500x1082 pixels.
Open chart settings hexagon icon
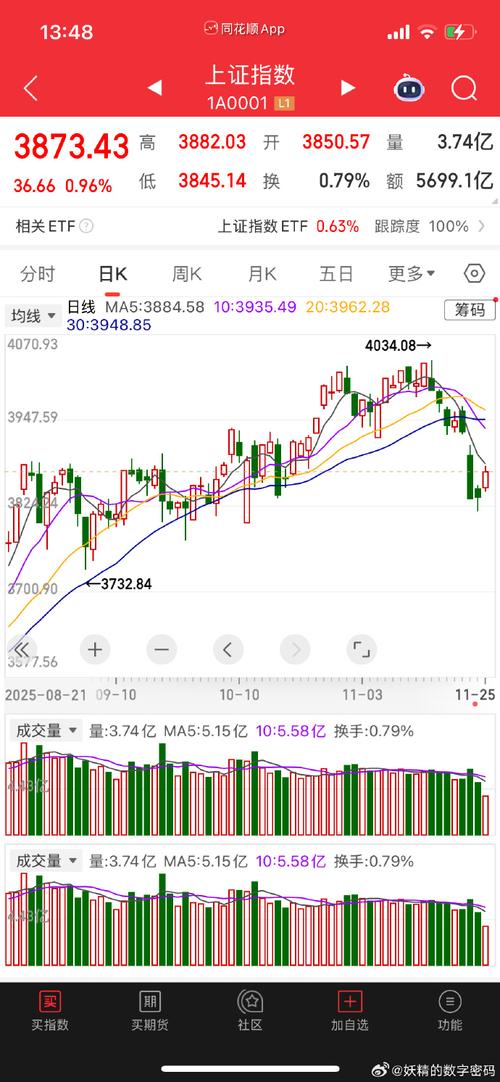[x=474, y=274]
